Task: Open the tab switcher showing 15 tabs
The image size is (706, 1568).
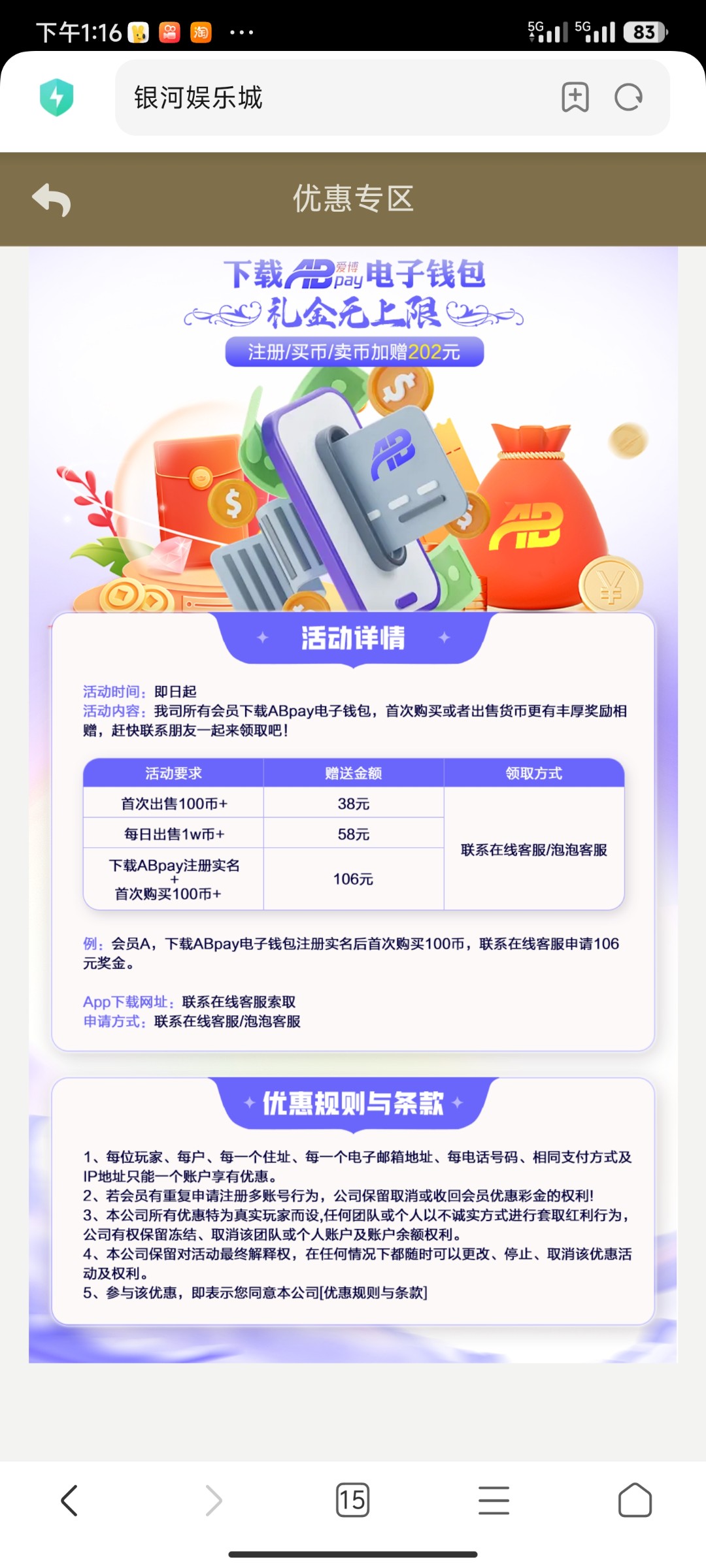Action: click(352, 1500)
